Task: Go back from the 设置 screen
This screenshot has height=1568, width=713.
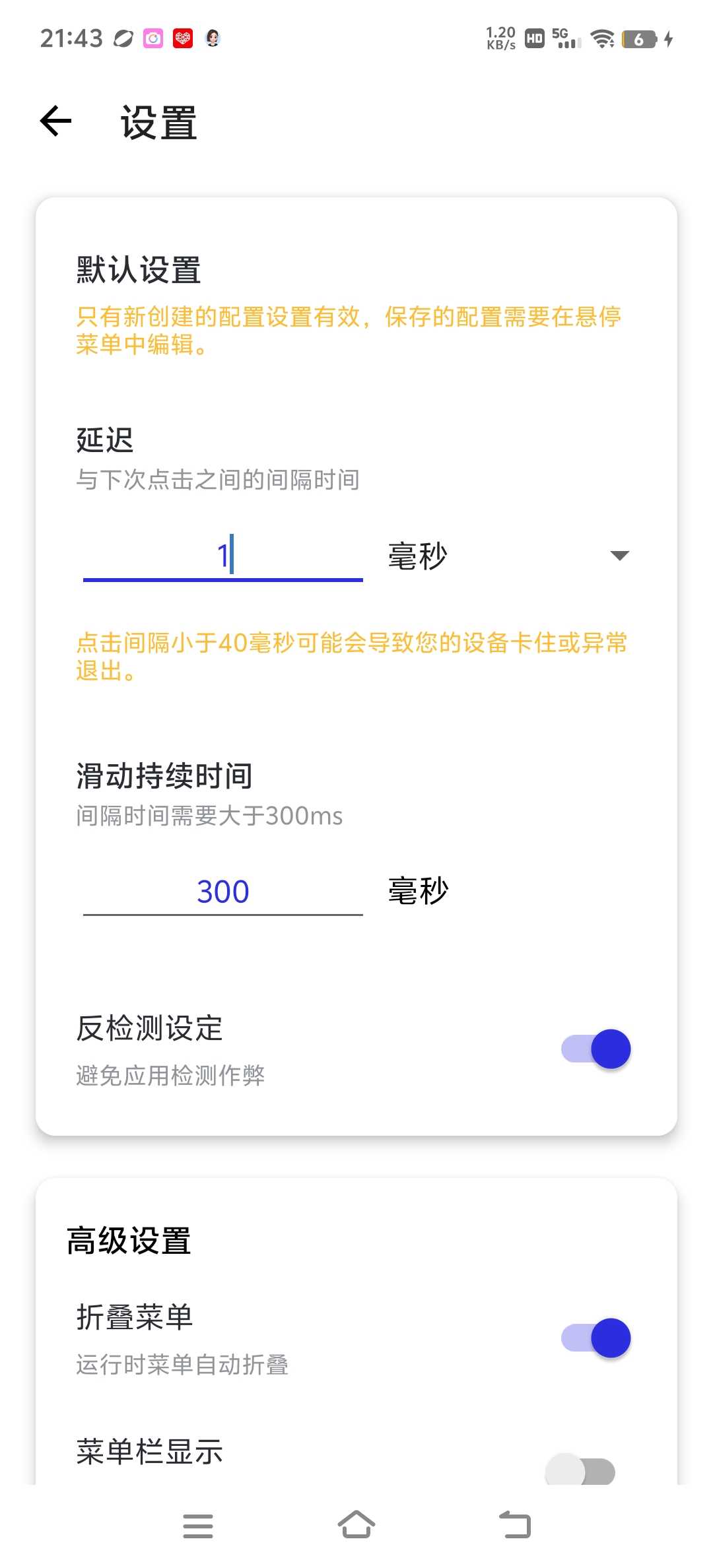Action: tap(55, 121)
